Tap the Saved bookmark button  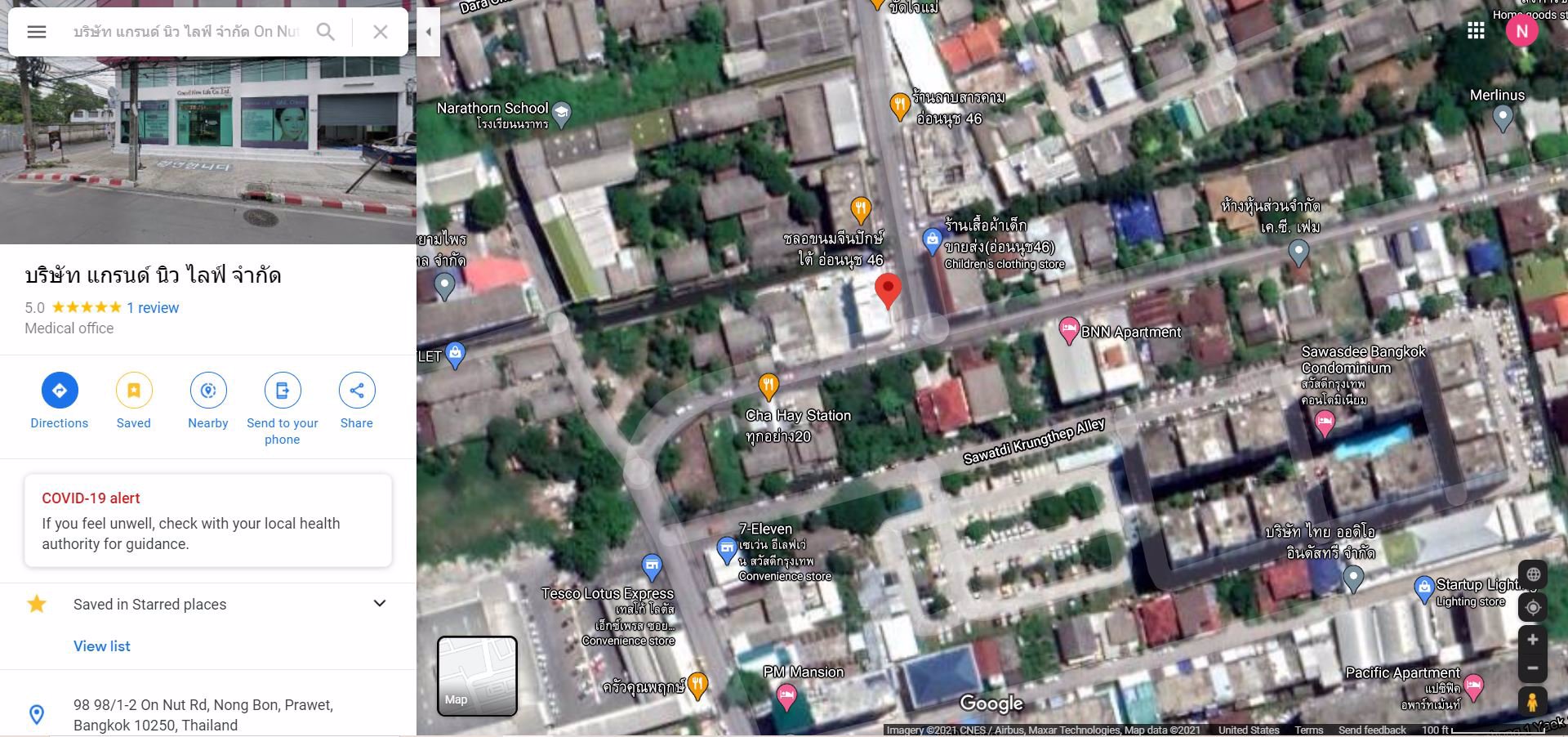tap(134, 391)
